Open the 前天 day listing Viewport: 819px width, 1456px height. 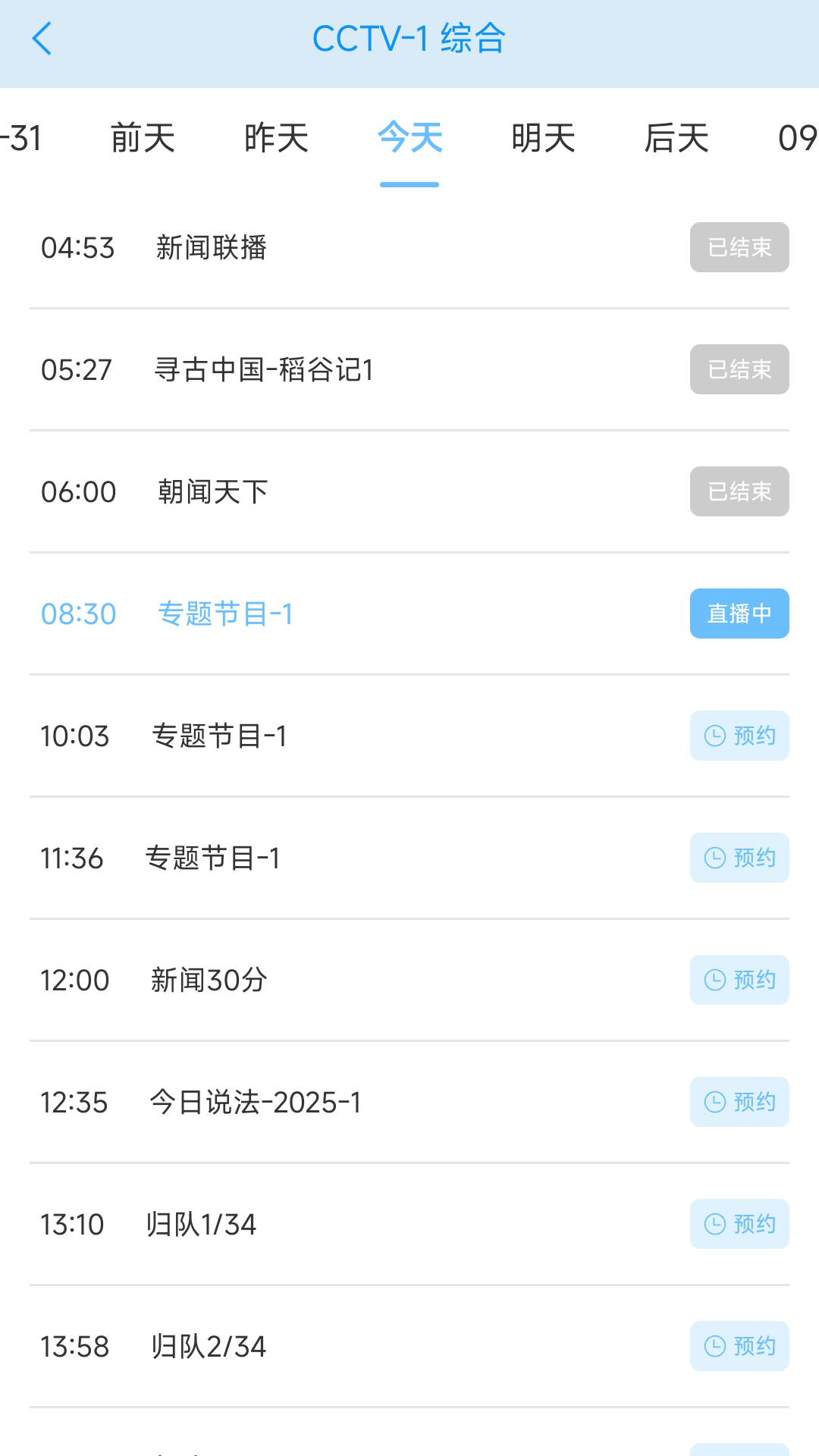[x=143, y=139]
